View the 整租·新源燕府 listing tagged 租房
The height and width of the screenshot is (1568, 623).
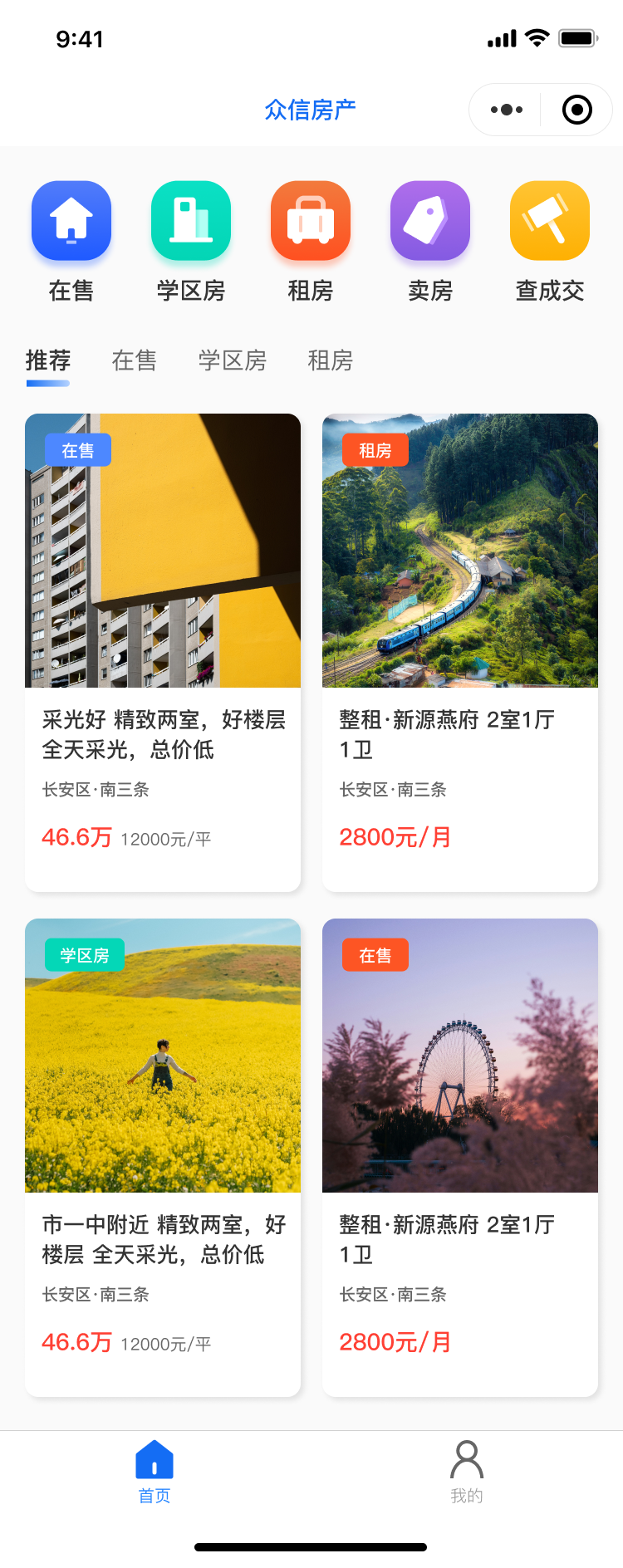(460, 652)
